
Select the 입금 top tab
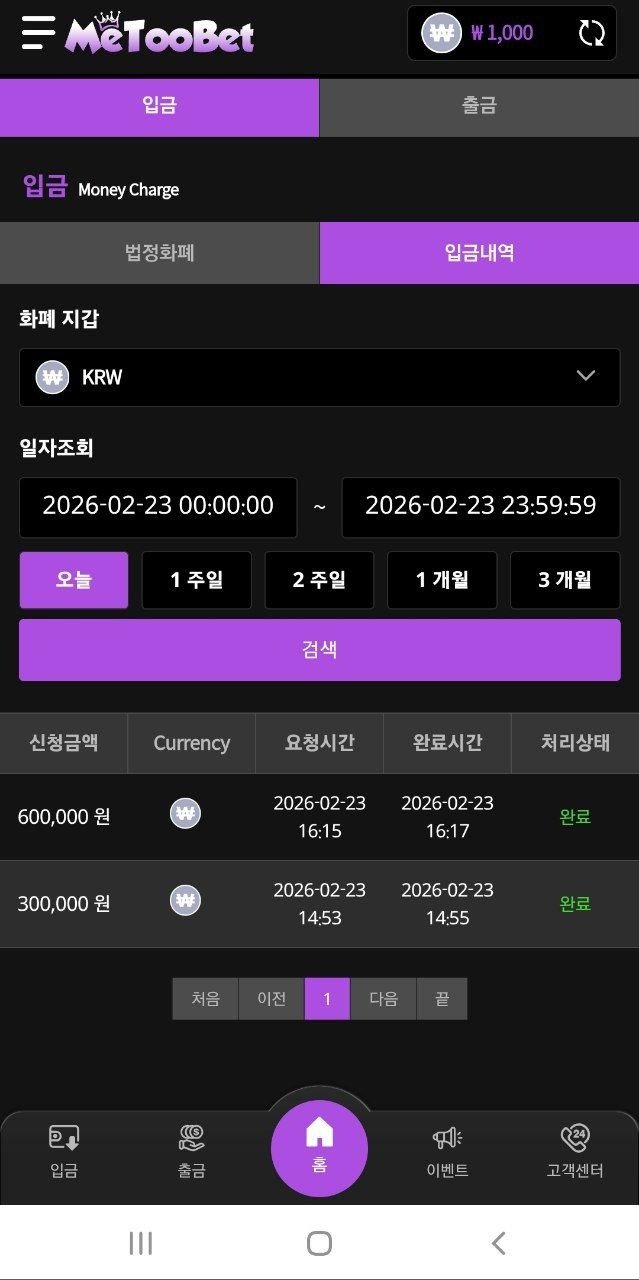159,106
